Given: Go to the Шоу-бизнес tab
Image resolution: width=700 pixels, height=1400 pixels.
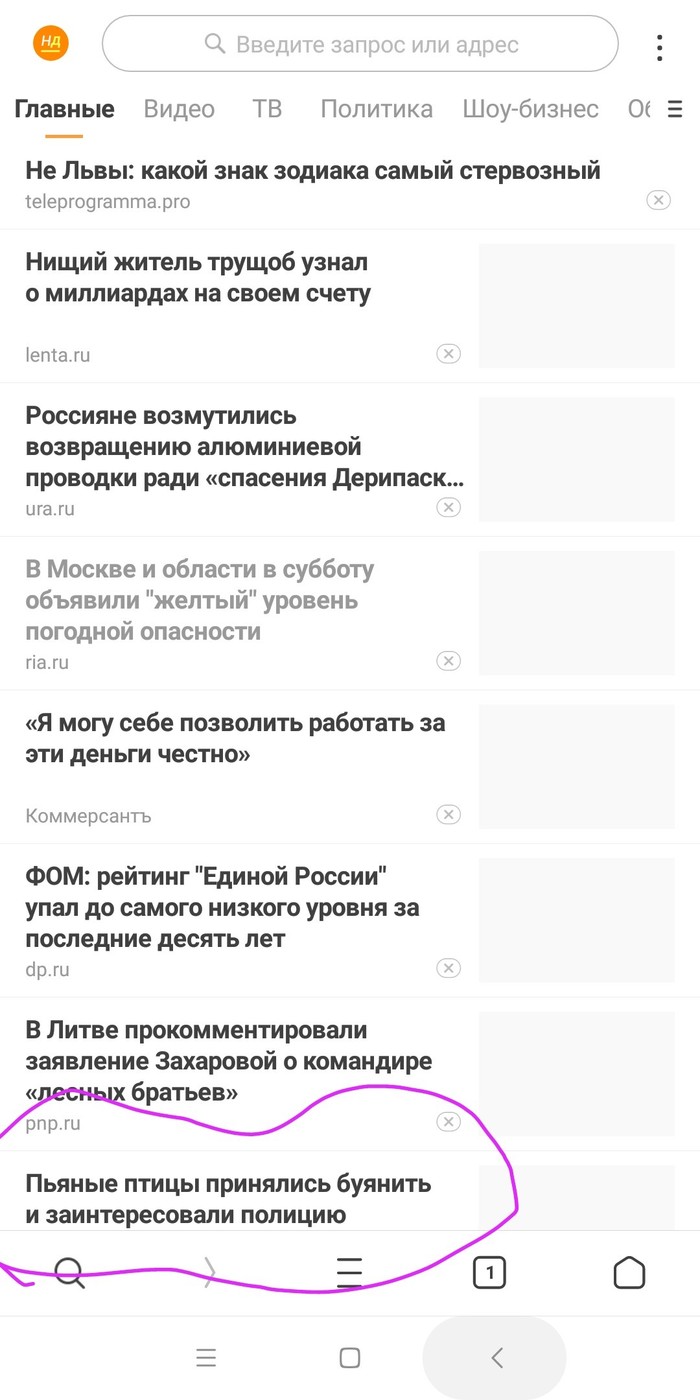Looking at the screenshot, I should 530,109.
